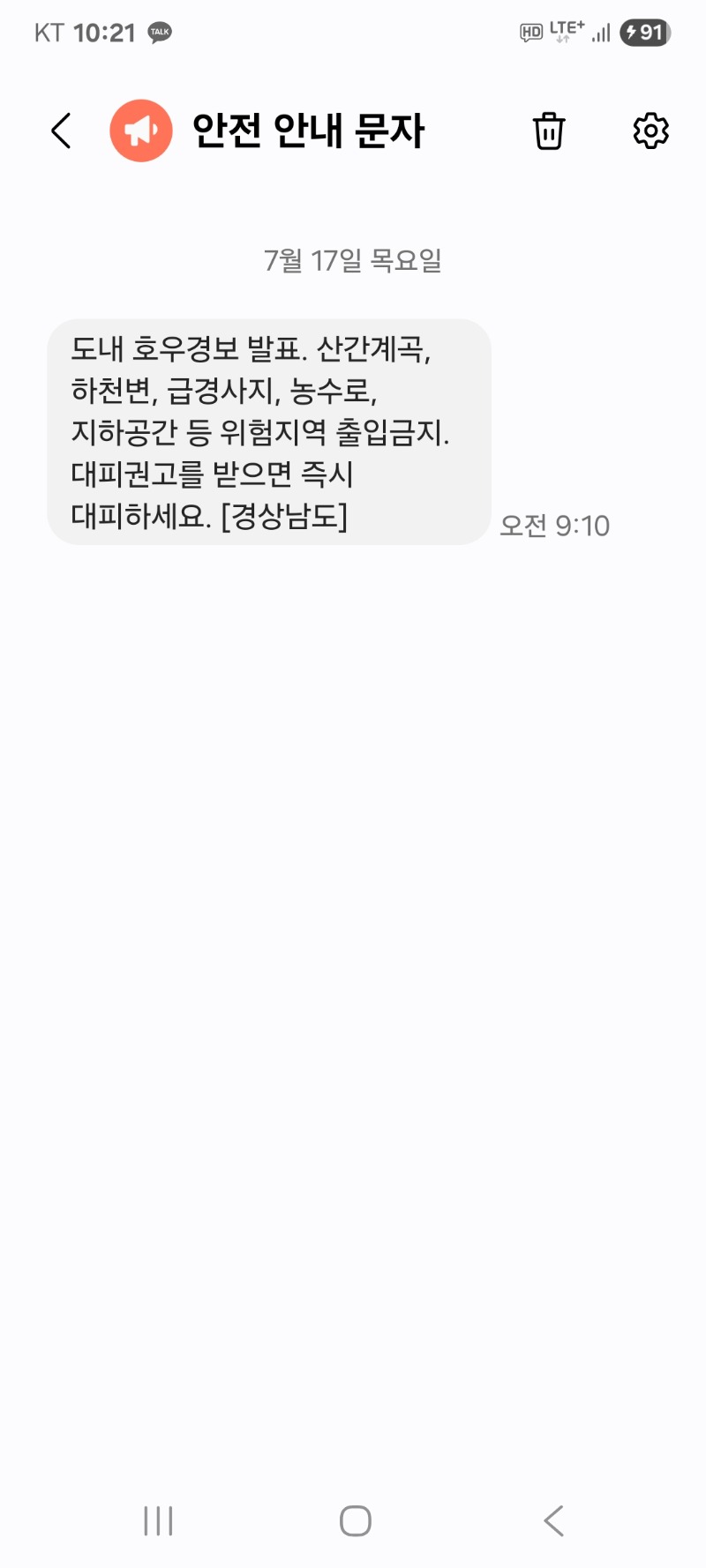Go back from 안전 안내 문자
Viewport: 706px width, 1568px height.
[x=61, y=131]
